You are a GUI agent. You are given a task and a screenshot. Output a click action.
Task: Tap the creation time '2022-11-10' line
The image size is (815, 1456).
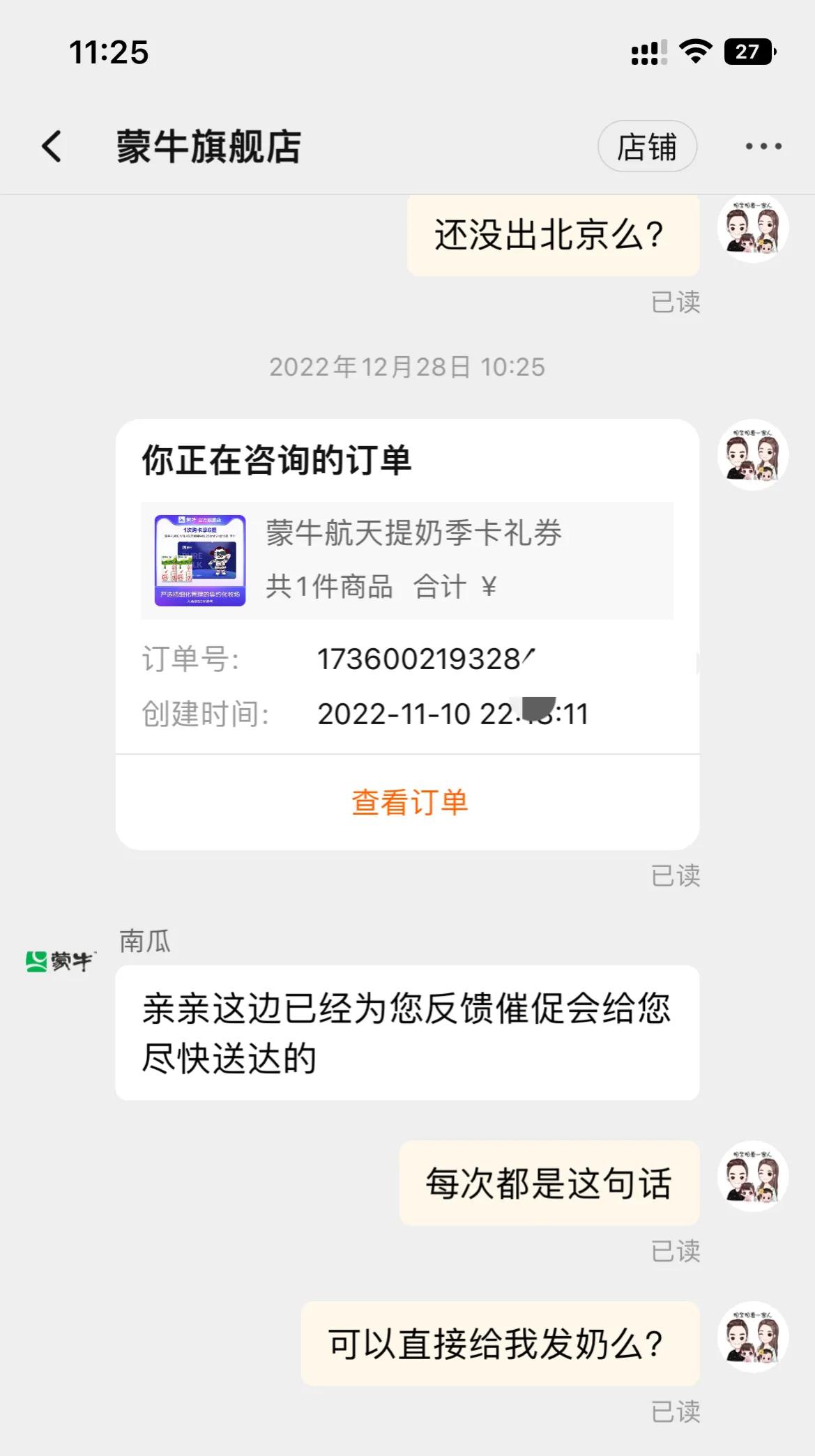(x=453, y=714)
